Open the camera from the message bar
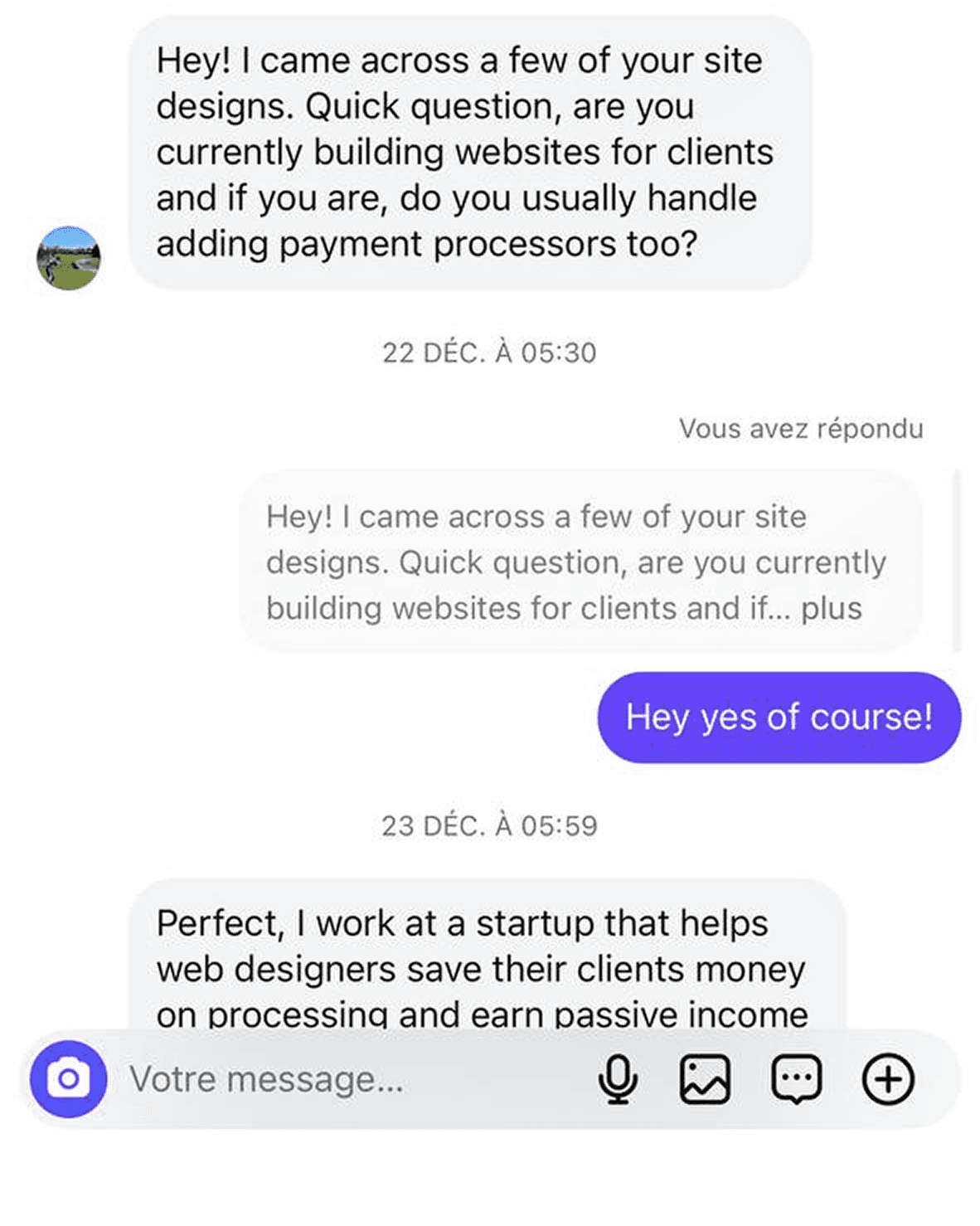 [68, 1079]
